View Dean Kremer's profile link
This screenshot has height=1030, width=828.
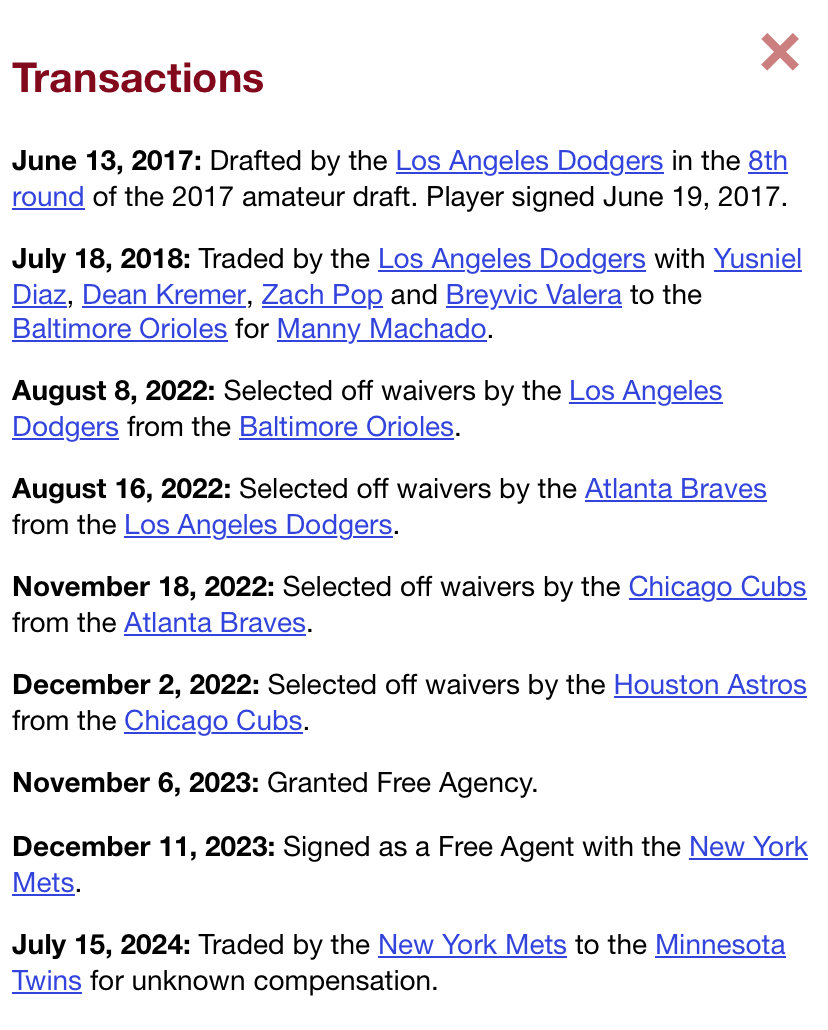pos(164,295)
